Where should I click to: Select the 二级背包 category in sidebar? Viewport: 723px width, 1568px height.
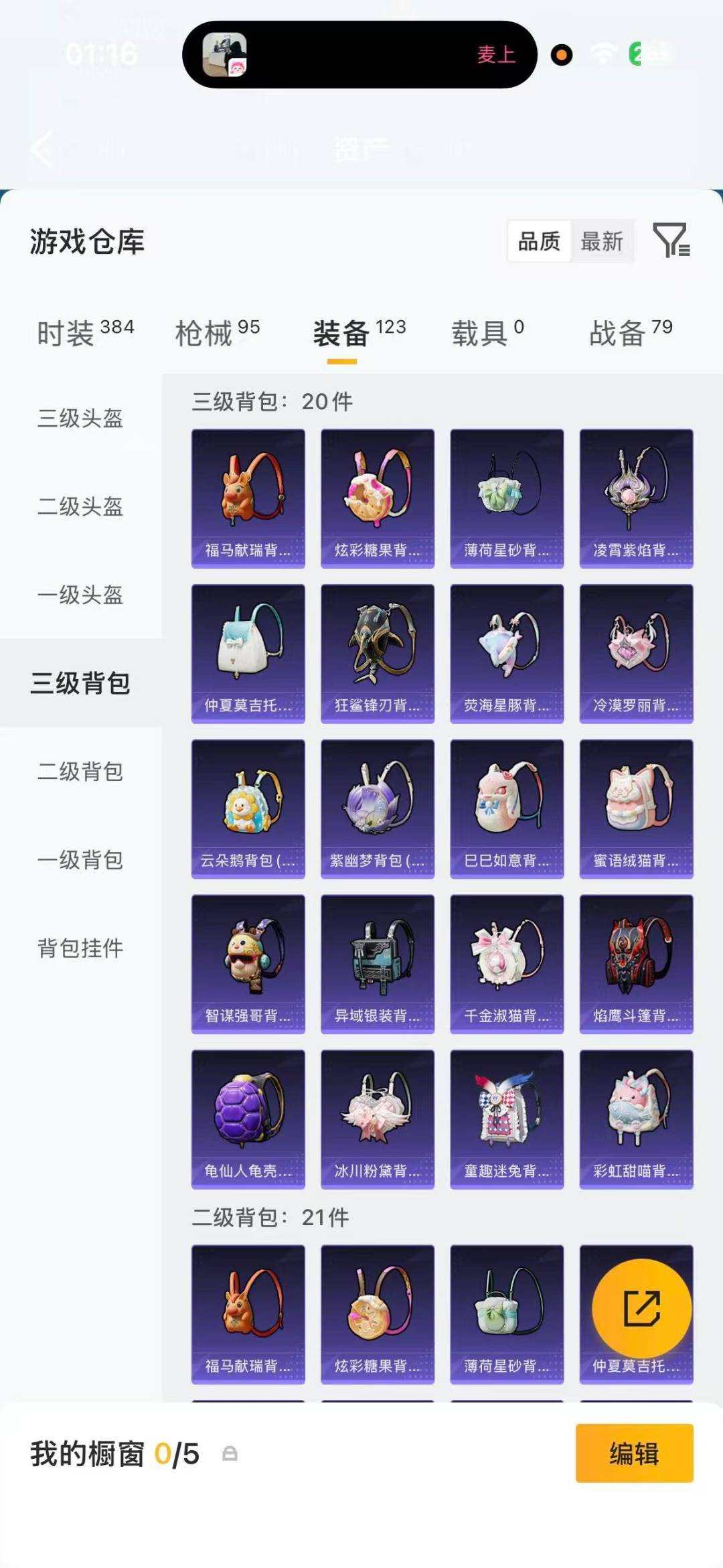coord(79,773)
